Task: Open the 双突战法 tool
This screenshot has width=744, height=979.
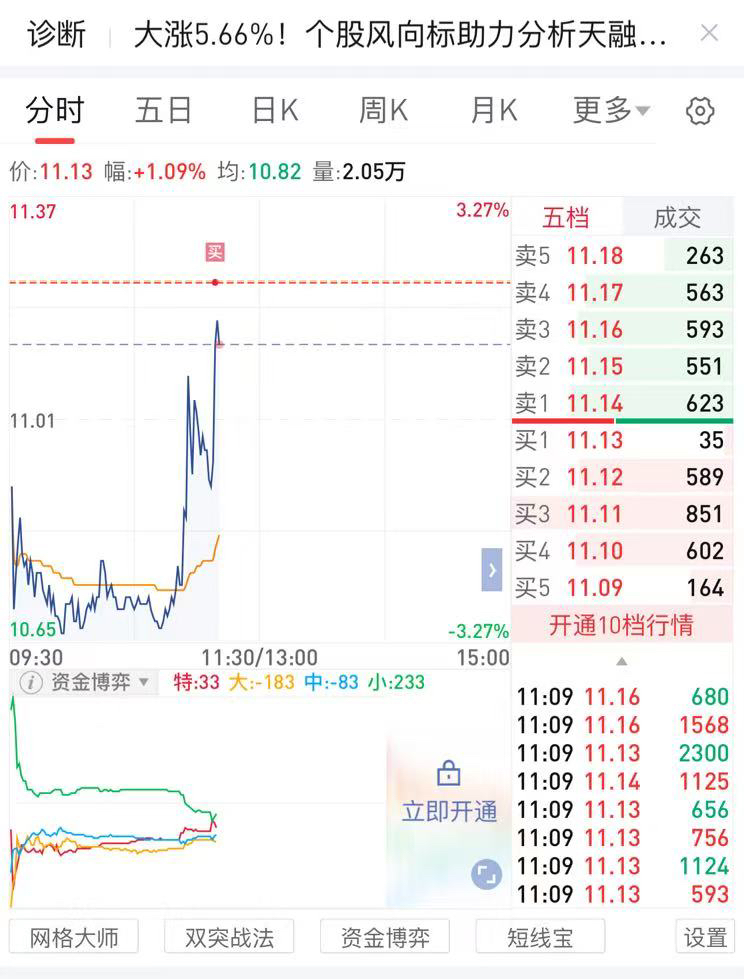Action: 229,937
